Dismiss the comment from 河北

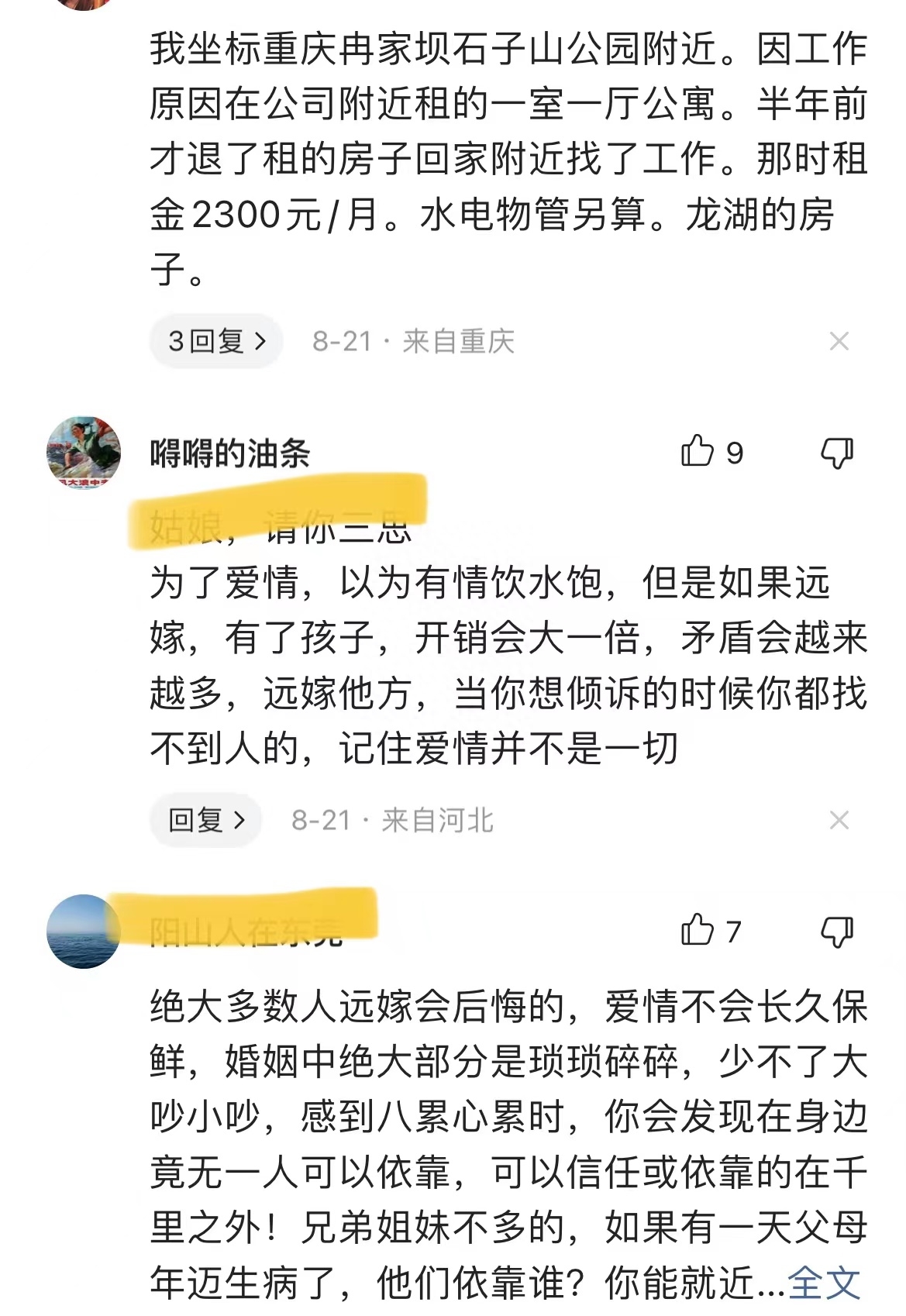[839, 820]
